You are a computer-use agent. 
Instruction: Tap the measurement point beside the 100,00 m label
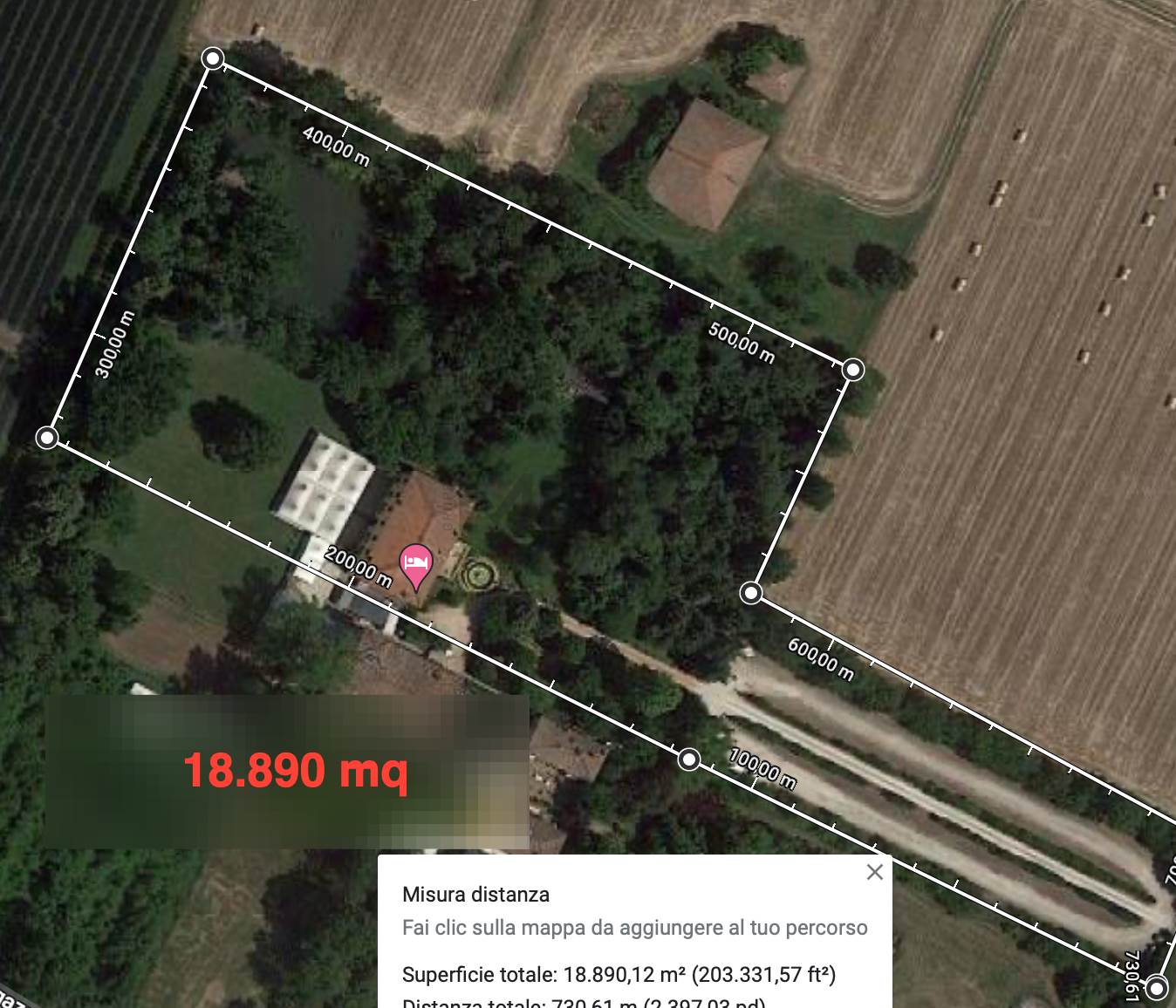click(x=689, y=759)
